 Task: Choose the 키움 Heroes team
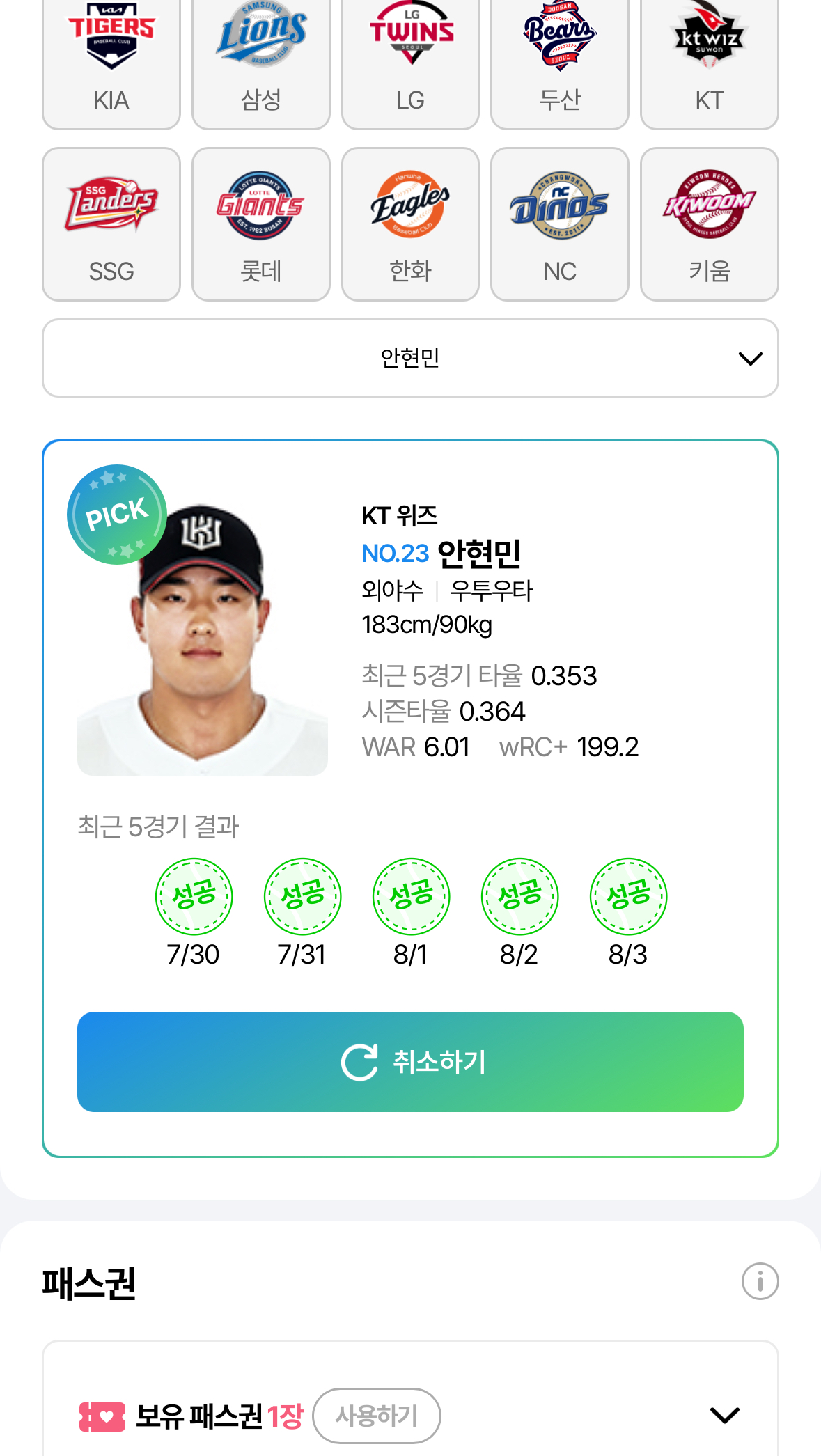pyautogui.click(x=710, y=224)
